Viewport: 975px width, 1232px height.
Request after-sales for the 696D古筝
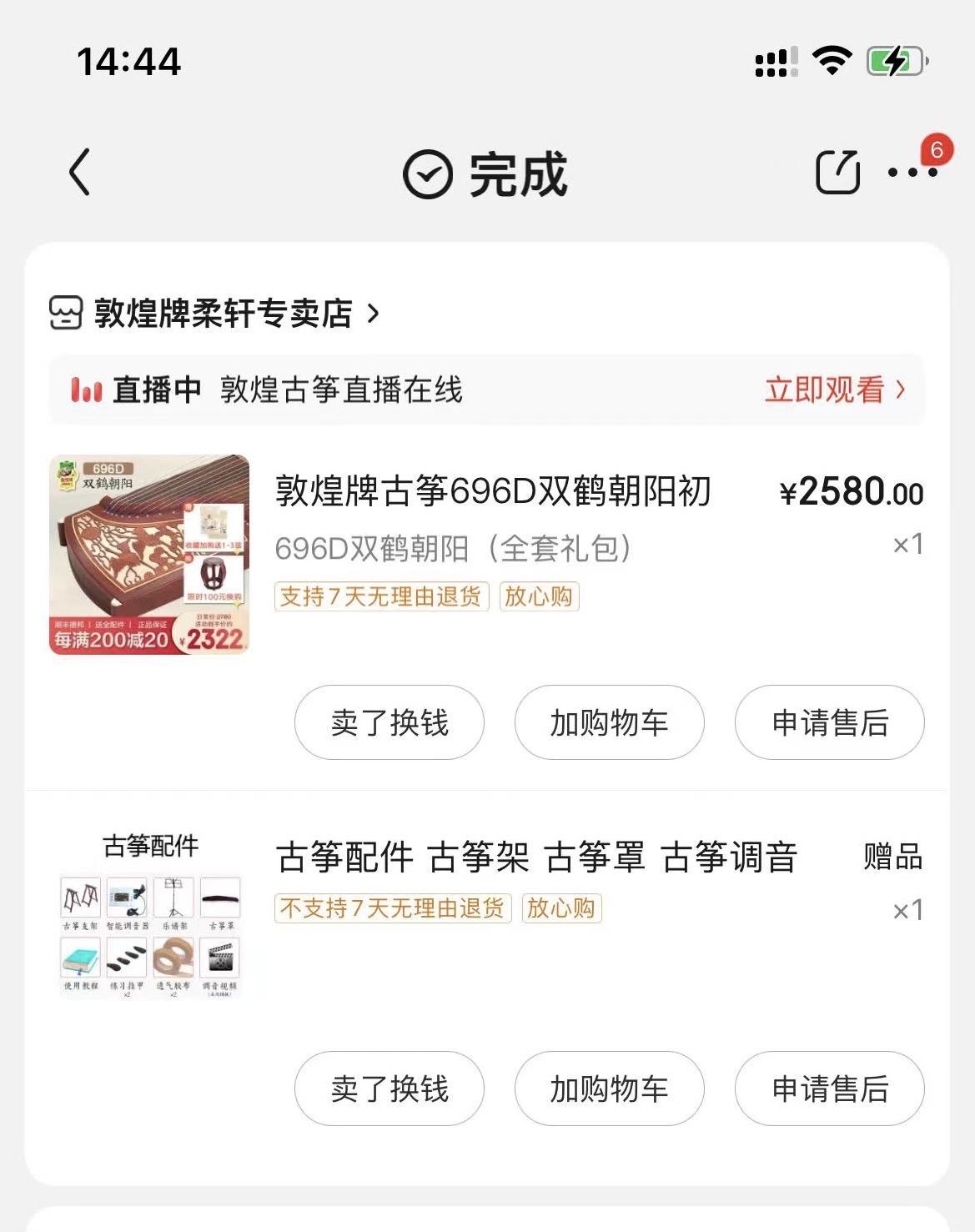click(829, 722)
